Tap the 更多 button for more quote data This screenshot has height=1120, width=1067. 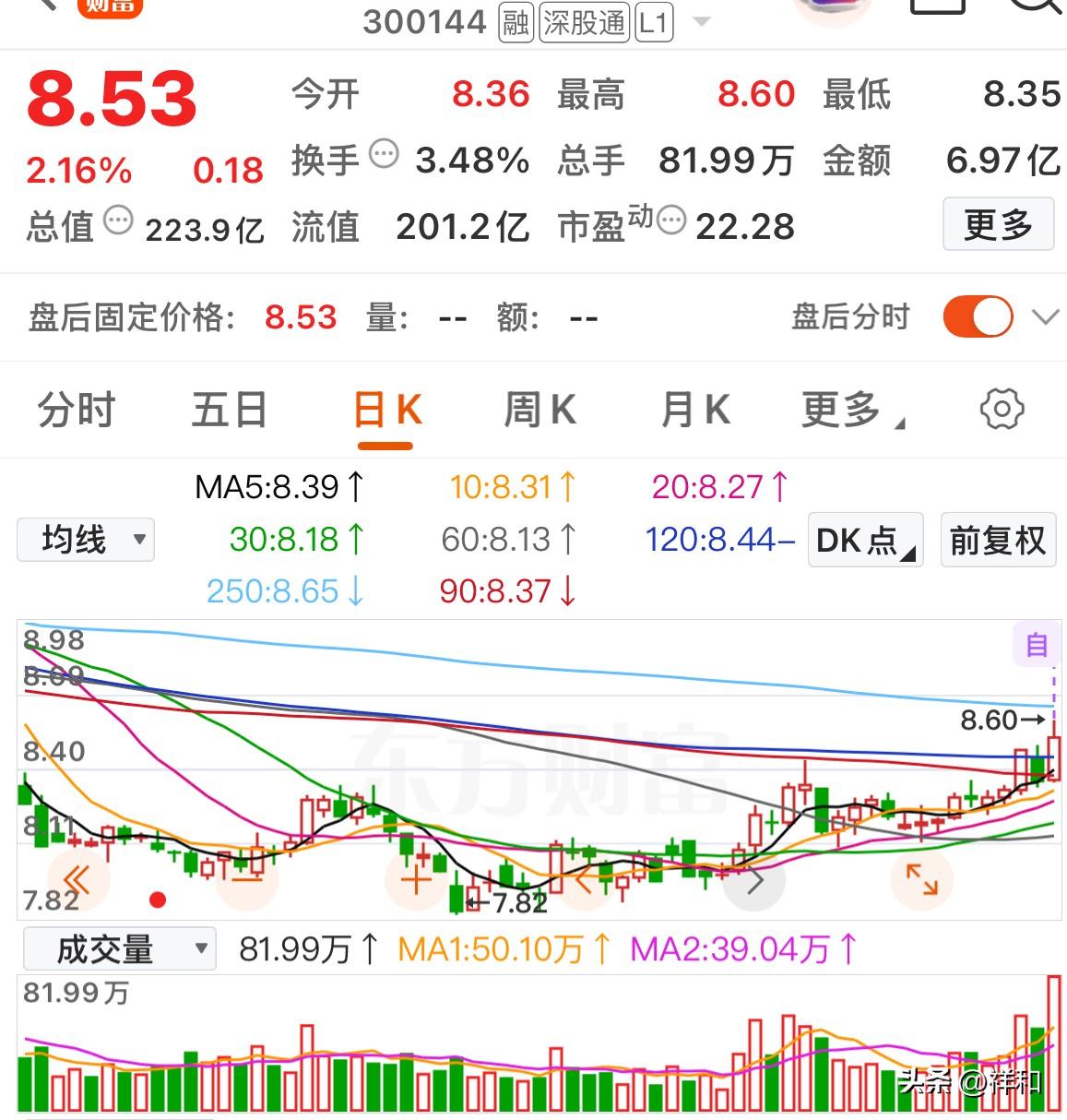(x=998, y=224)
